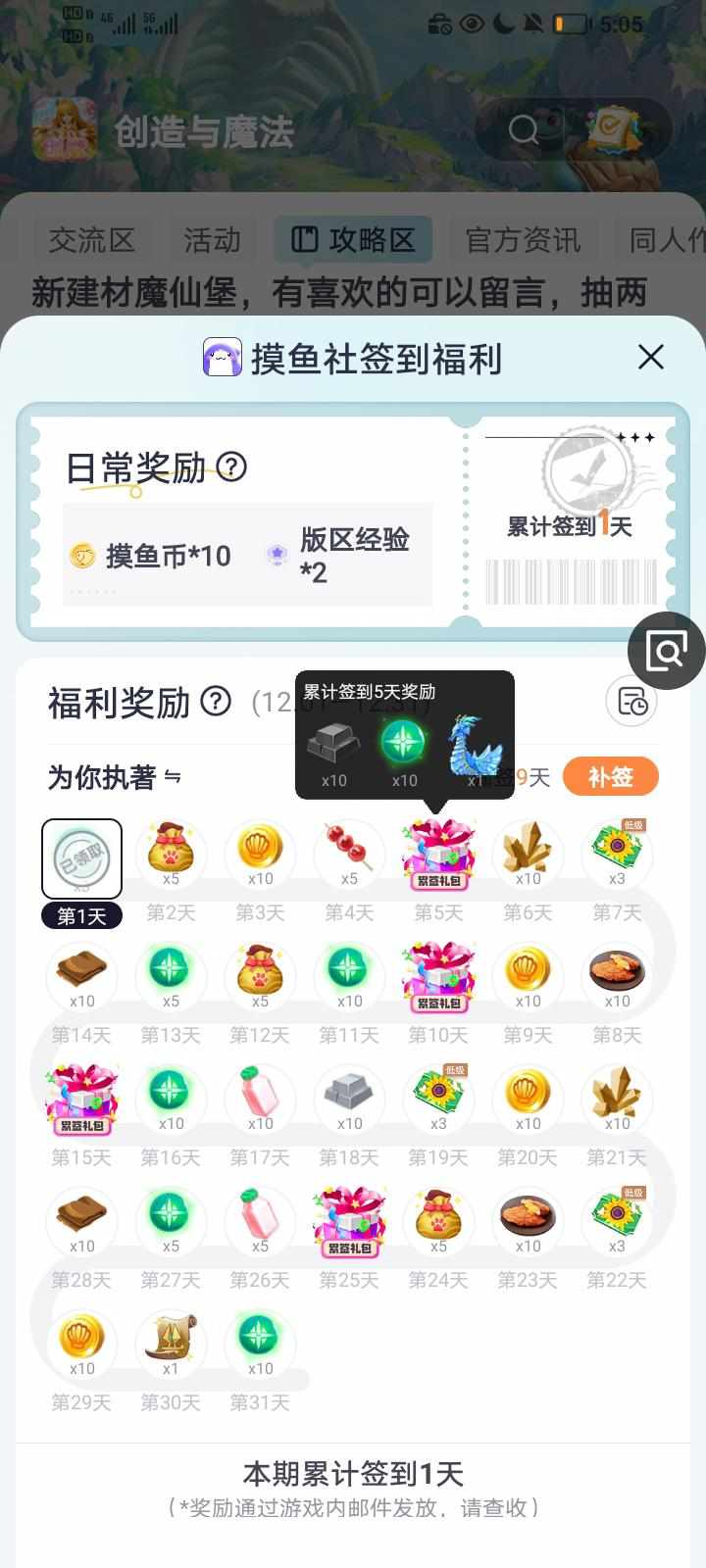Open the sign-in record icon
This screenshot has height=1568, width=706.
(632, 702)
